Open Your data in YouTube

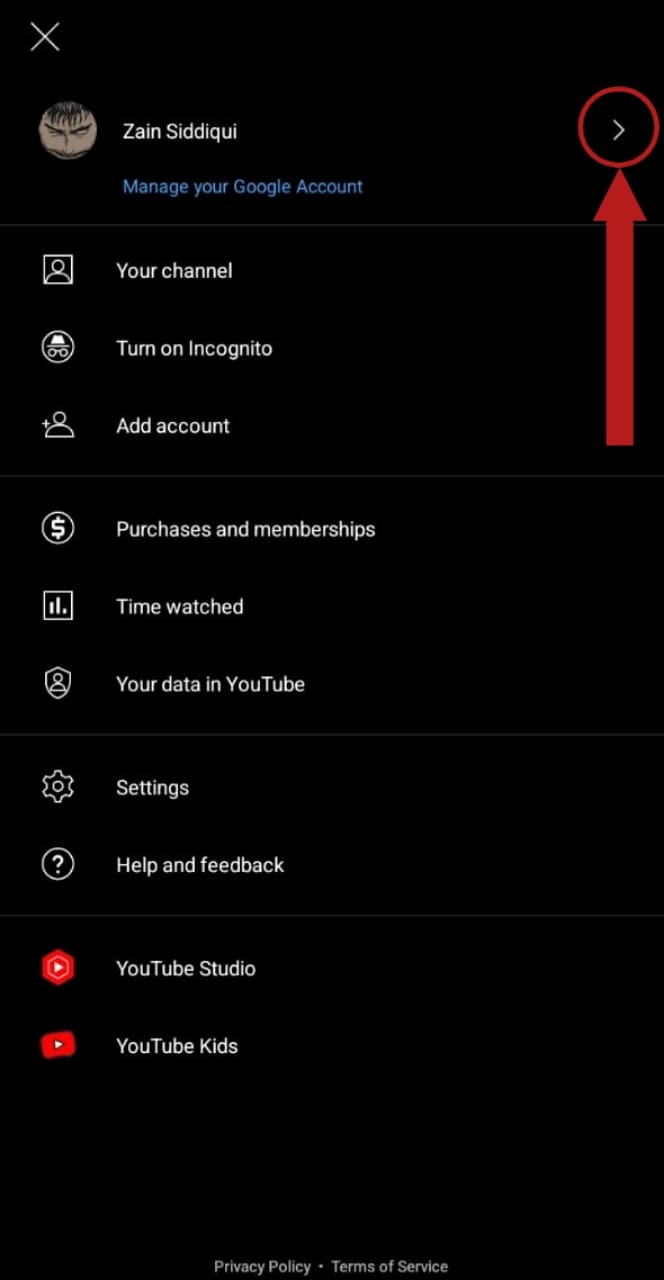tap(210, 685)
